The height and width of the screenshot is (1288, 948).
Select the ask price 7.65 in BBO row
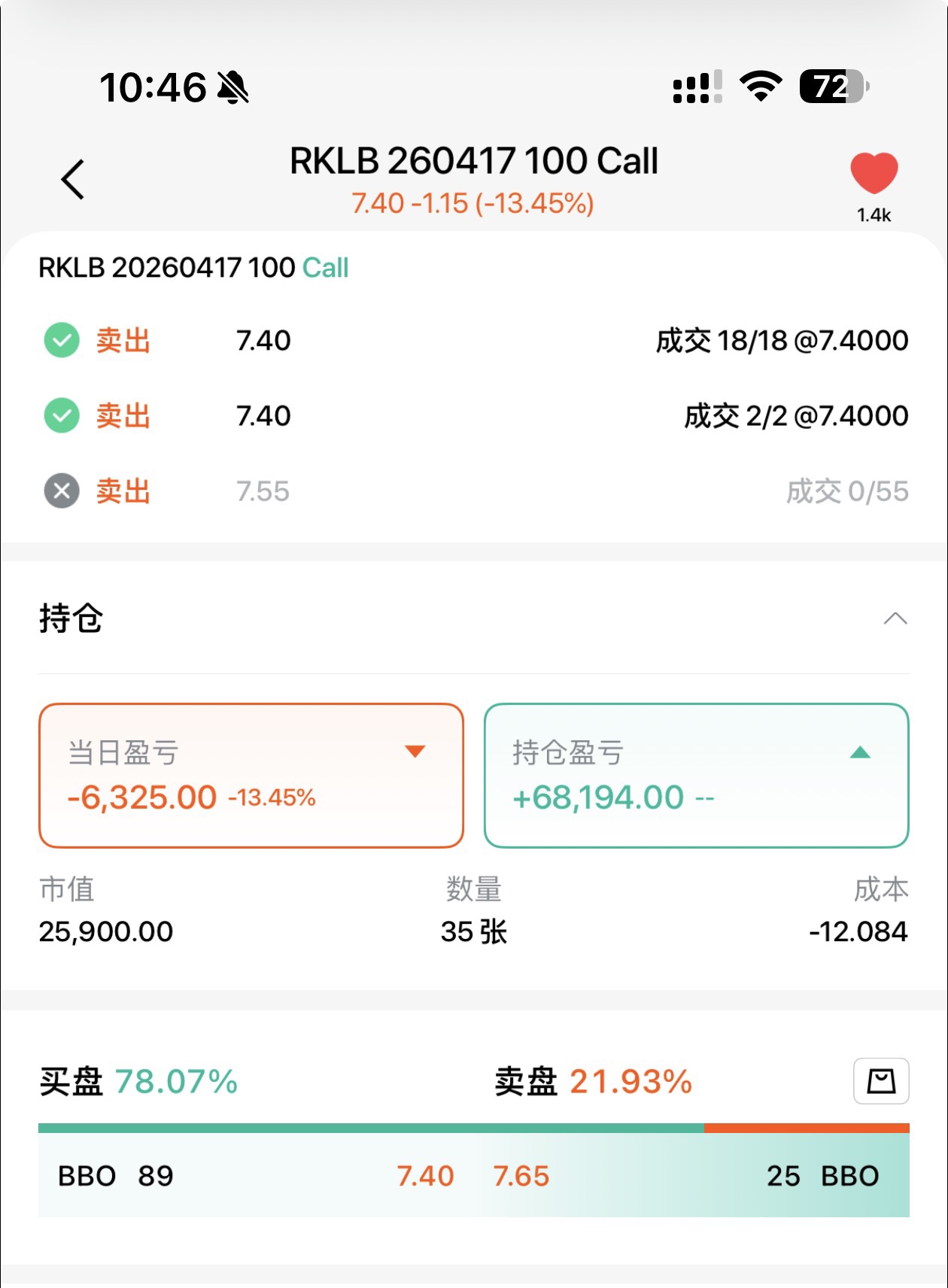click(521, 1176)
